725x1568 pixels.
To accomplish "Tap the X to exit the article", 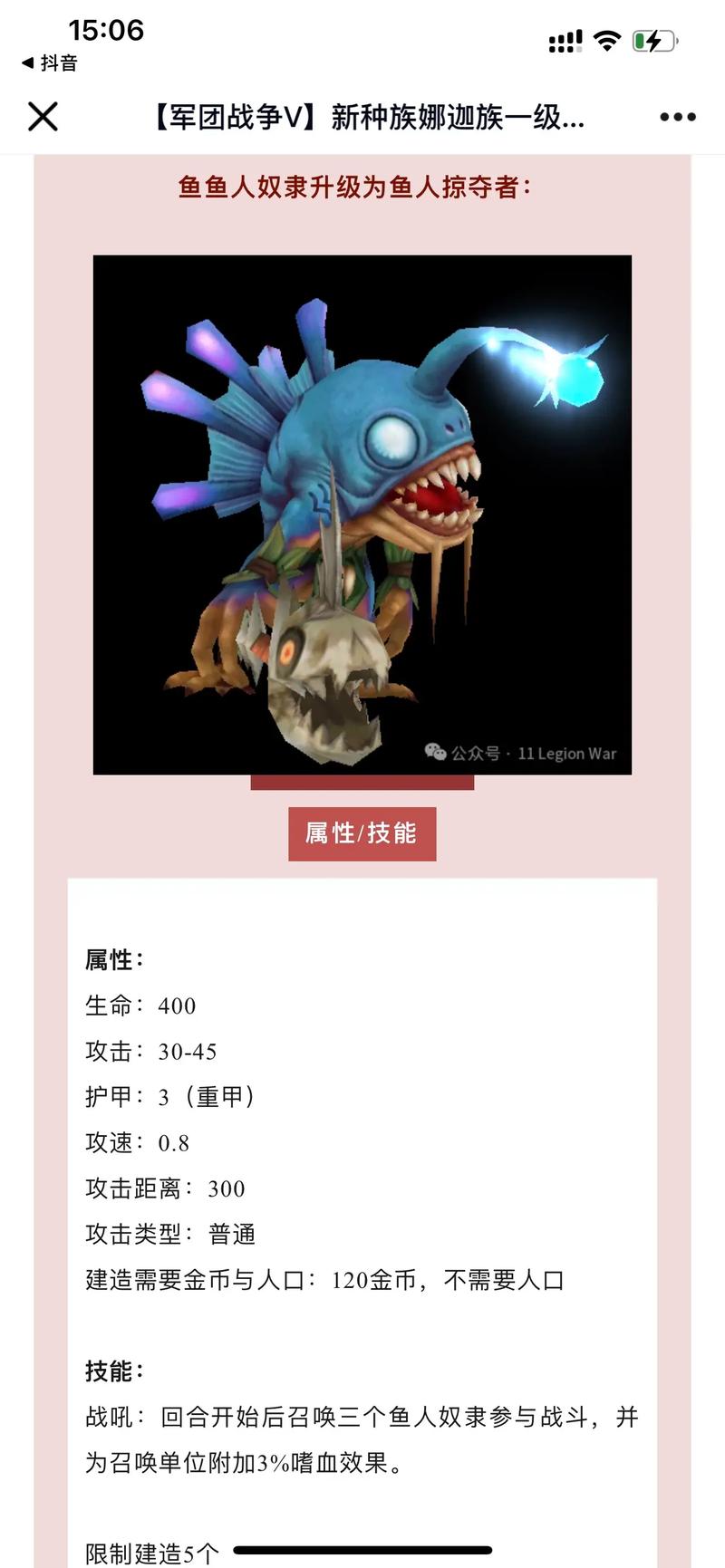I will [41, 117].
